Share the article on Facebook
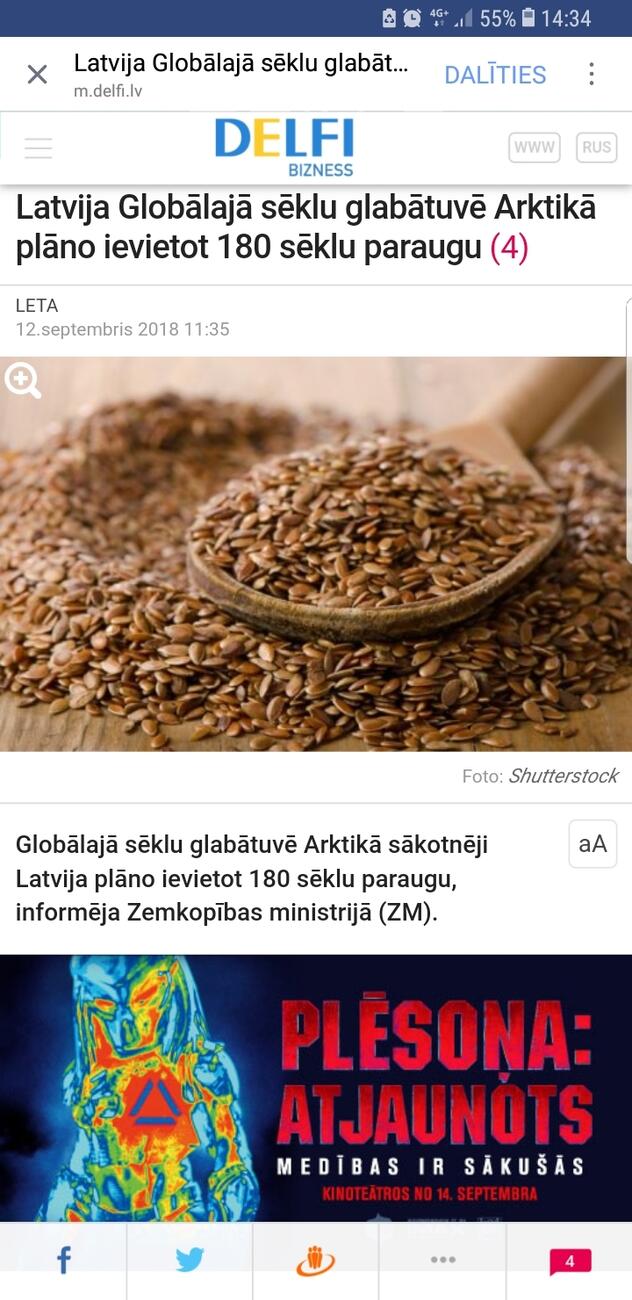The height and width of the screenshot is (1300, 632). tap(63, 1260)
